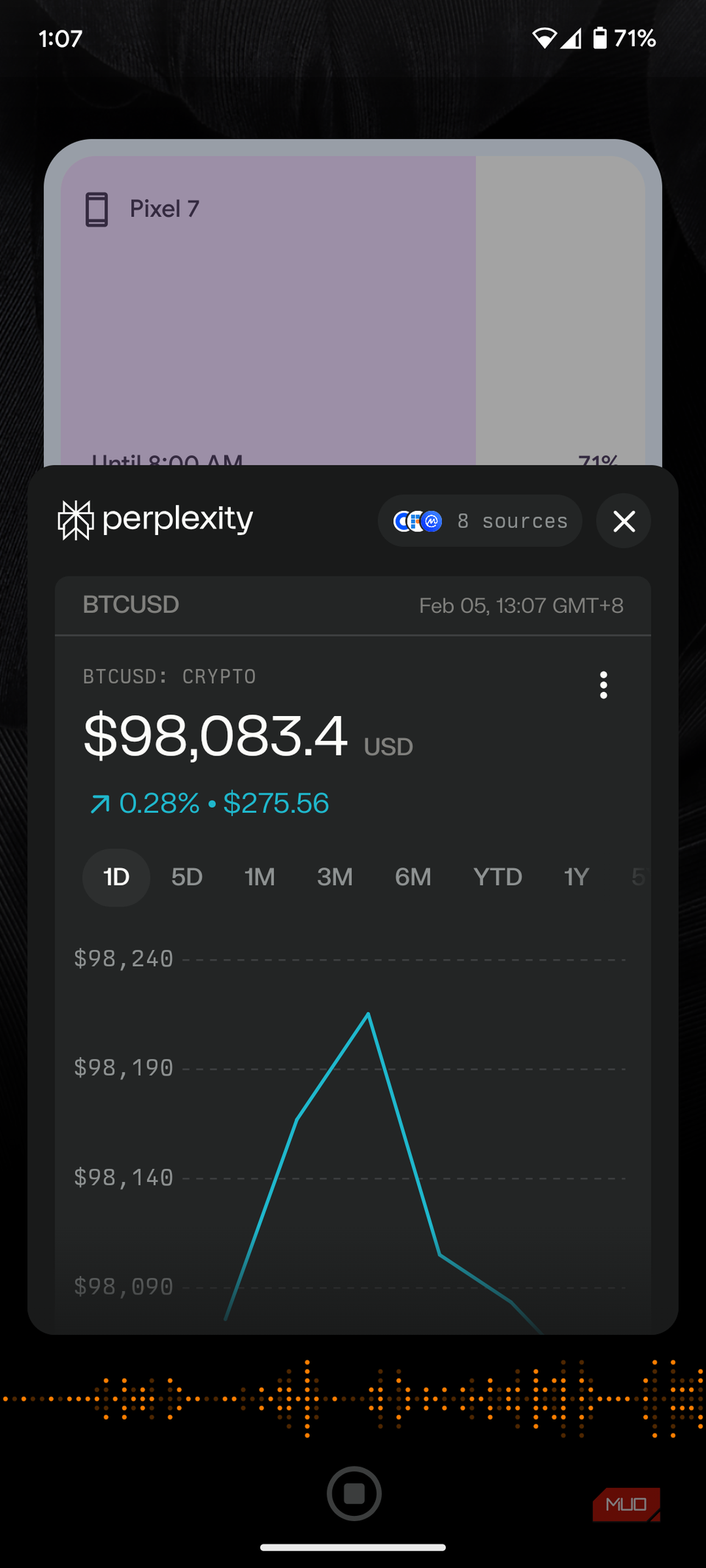This screenshot has height=1568, width=706.
Task: Switch chart to 1M range
Action: 260,877
